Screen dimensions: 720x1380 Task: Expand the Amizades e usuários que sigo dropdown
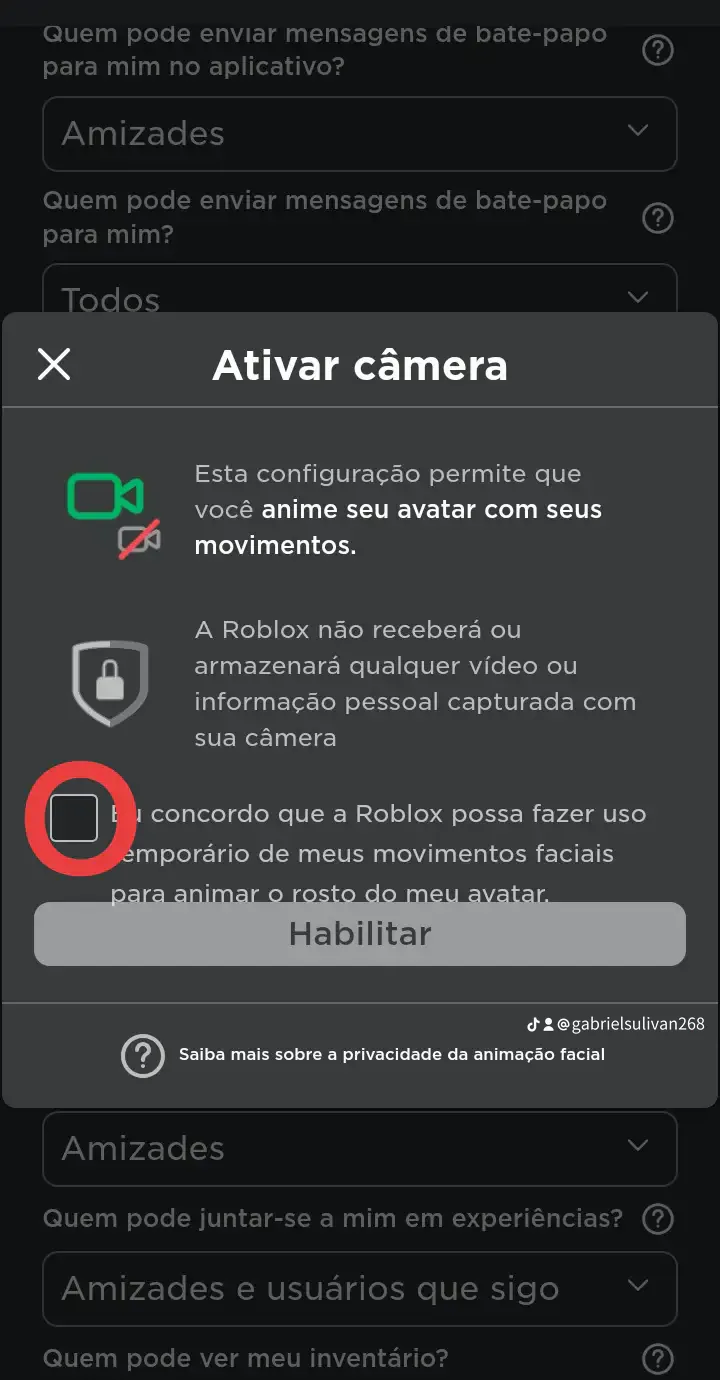[x=360, y=1288]
